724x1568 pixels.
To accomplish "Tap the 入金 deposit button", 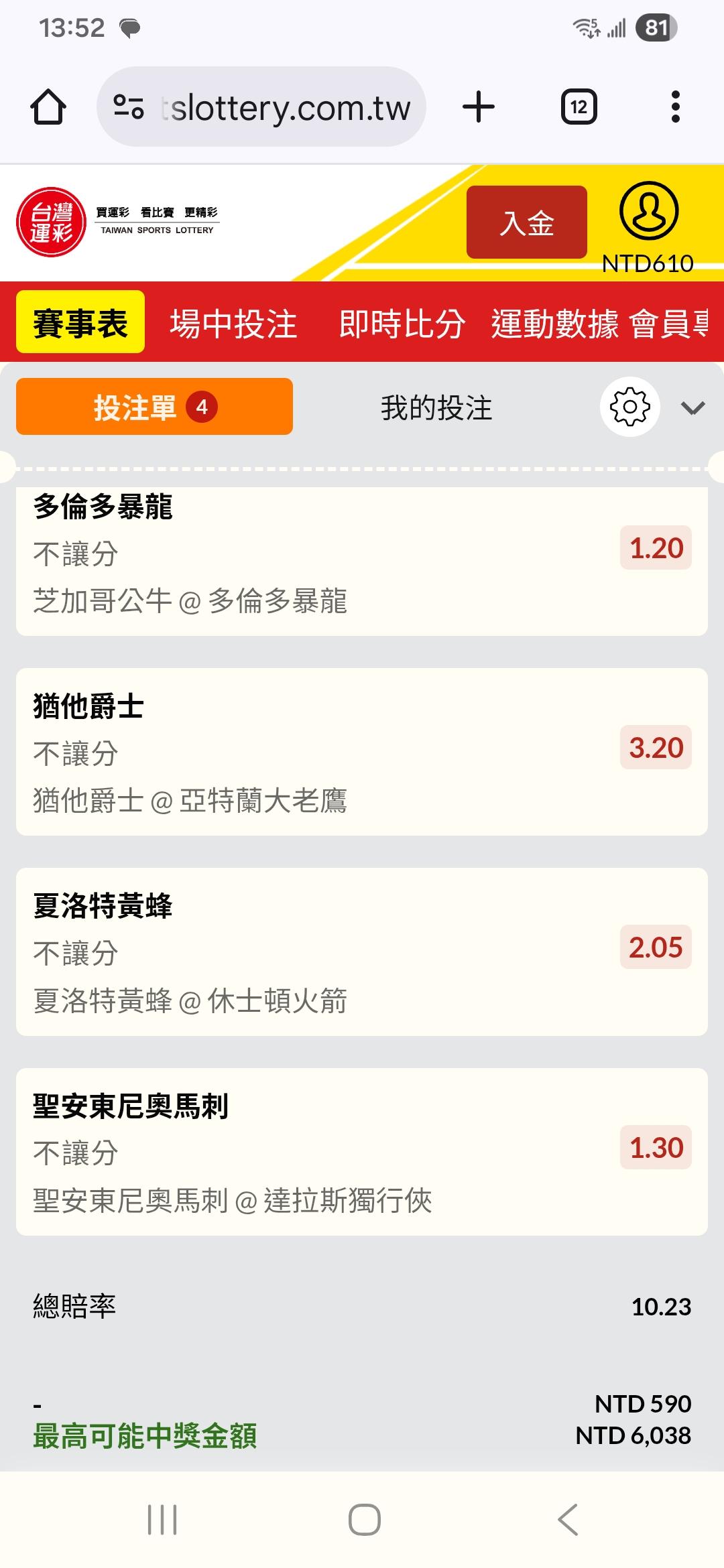I will [526, 222].
